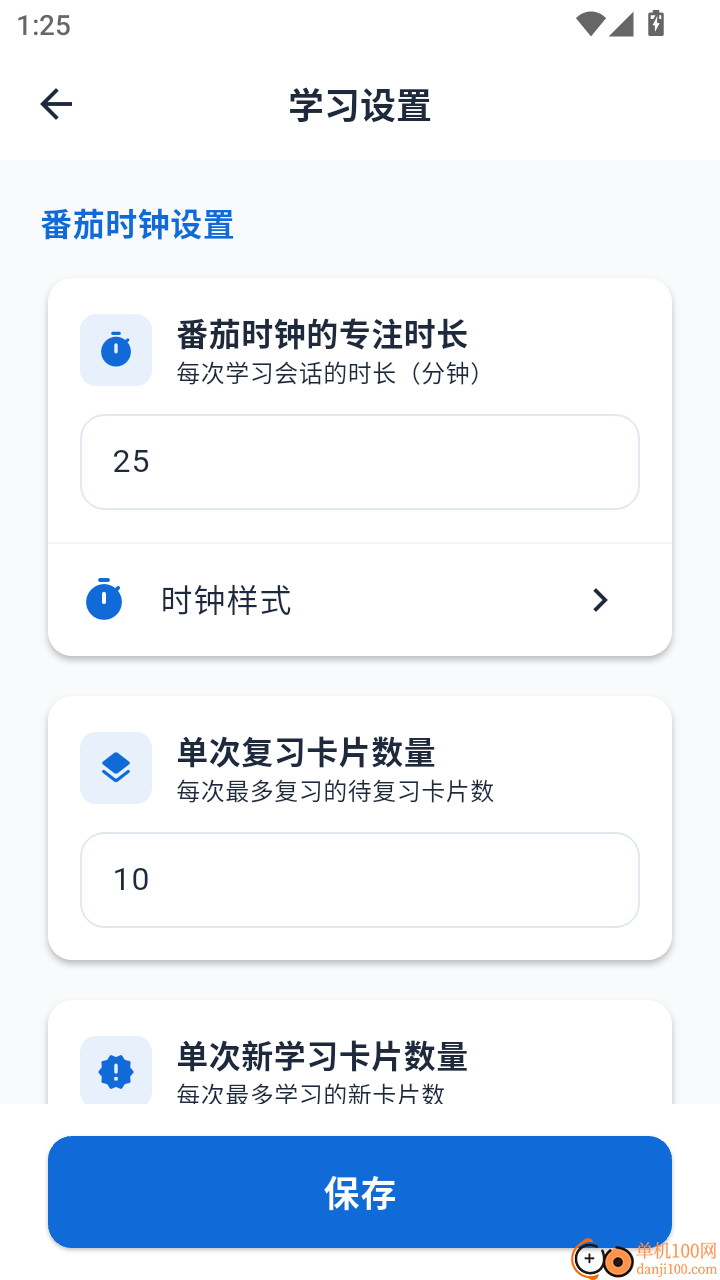The height and width of the screenshot is (1280, 720).
Task: Click the gear badge icon for 单次新学习卡片数量
Action: (x=115, y=1070)
